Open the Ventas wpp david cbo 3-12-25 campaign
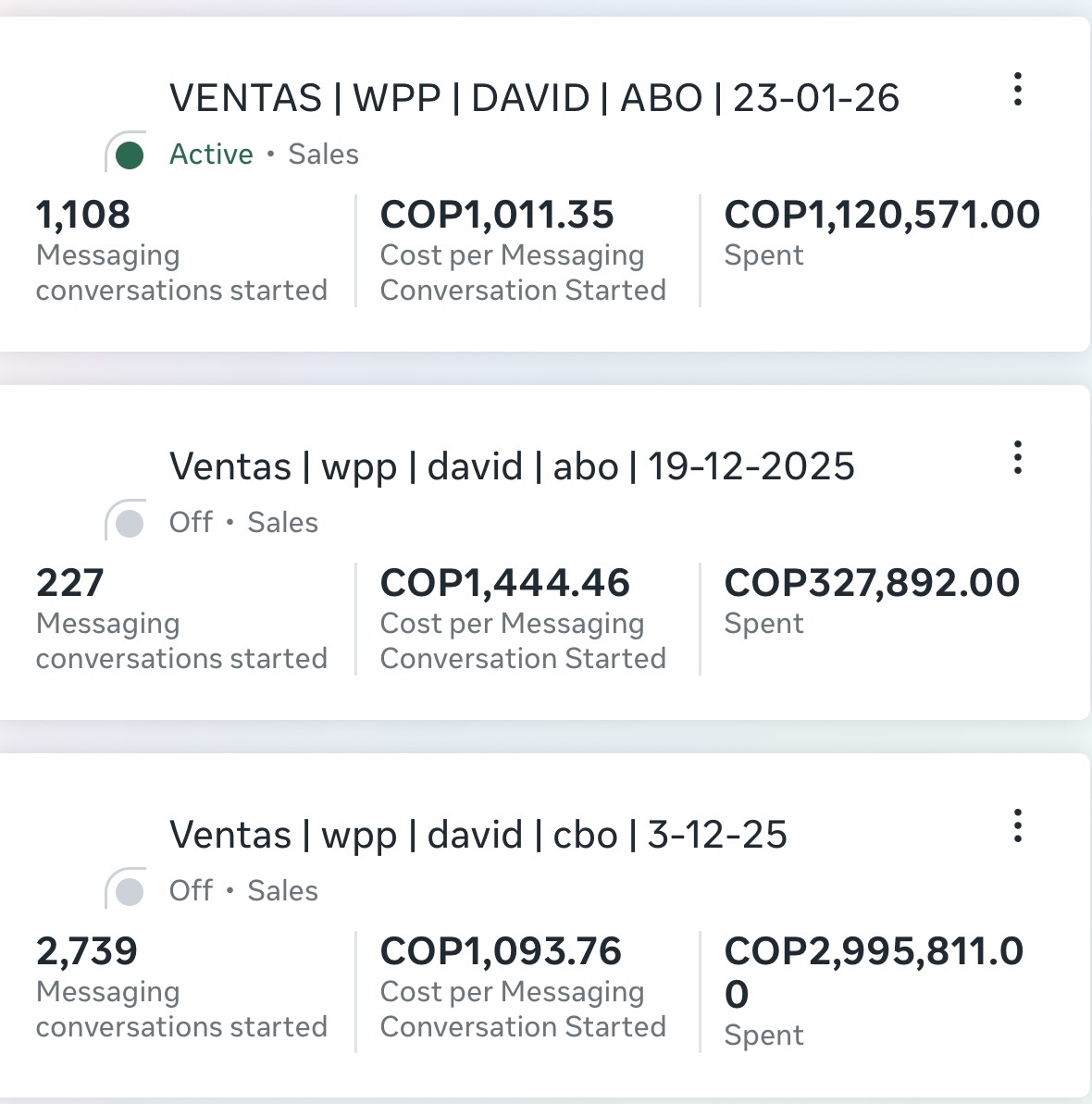1092x1104 pixels. pos(481,834)
